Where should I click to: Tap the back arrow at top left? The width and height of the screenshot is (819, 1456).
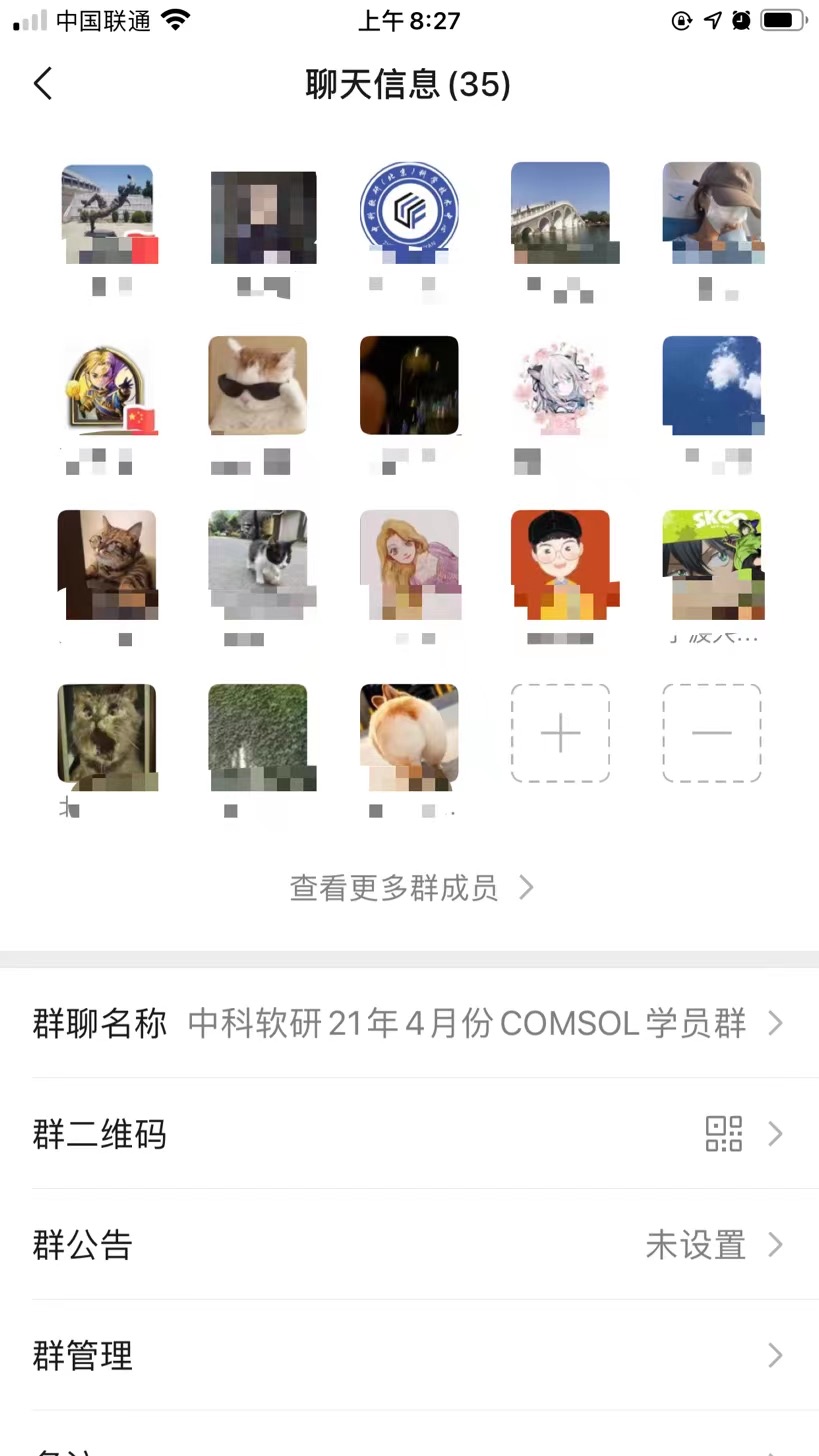[42, 84]
